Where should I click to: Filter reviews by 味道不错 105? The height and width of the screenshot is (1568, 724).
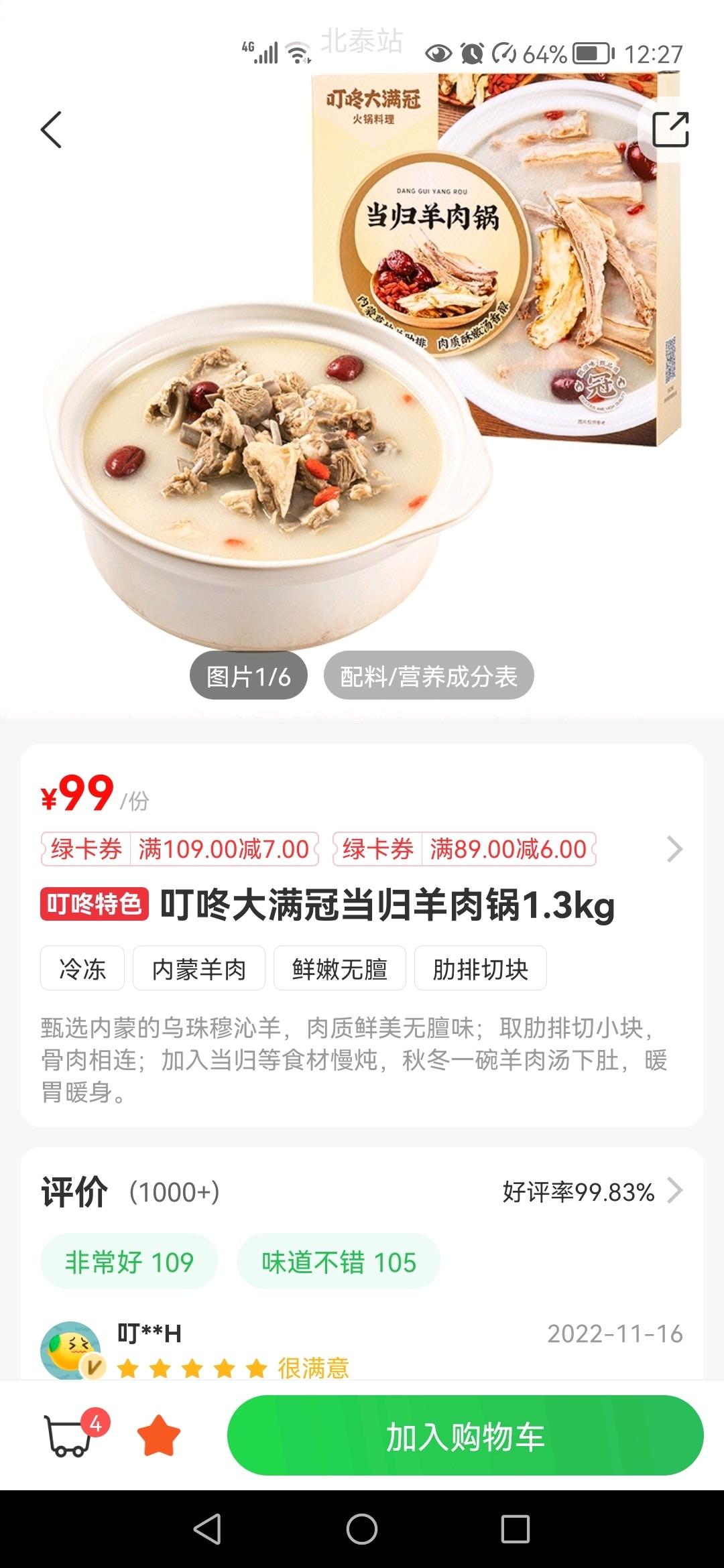[x=339, y=1262]
